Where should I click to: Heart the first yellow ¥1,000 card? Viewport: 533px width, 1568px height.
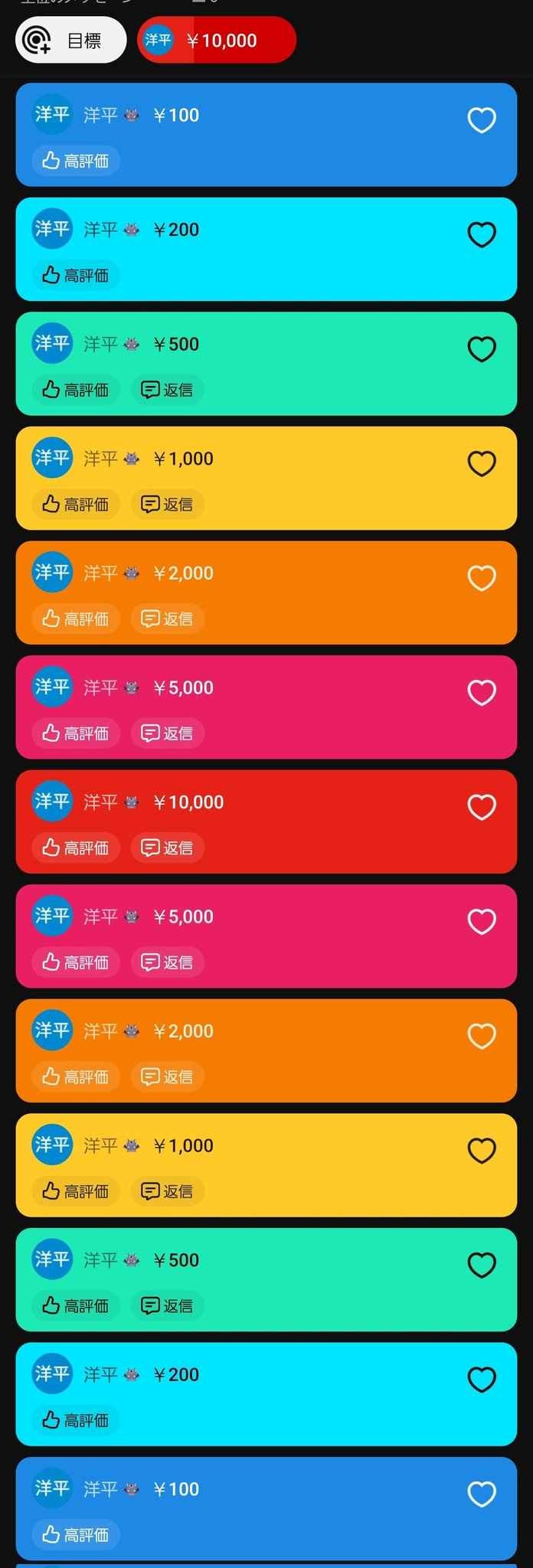pyautogui.click(x=482, y=463)
